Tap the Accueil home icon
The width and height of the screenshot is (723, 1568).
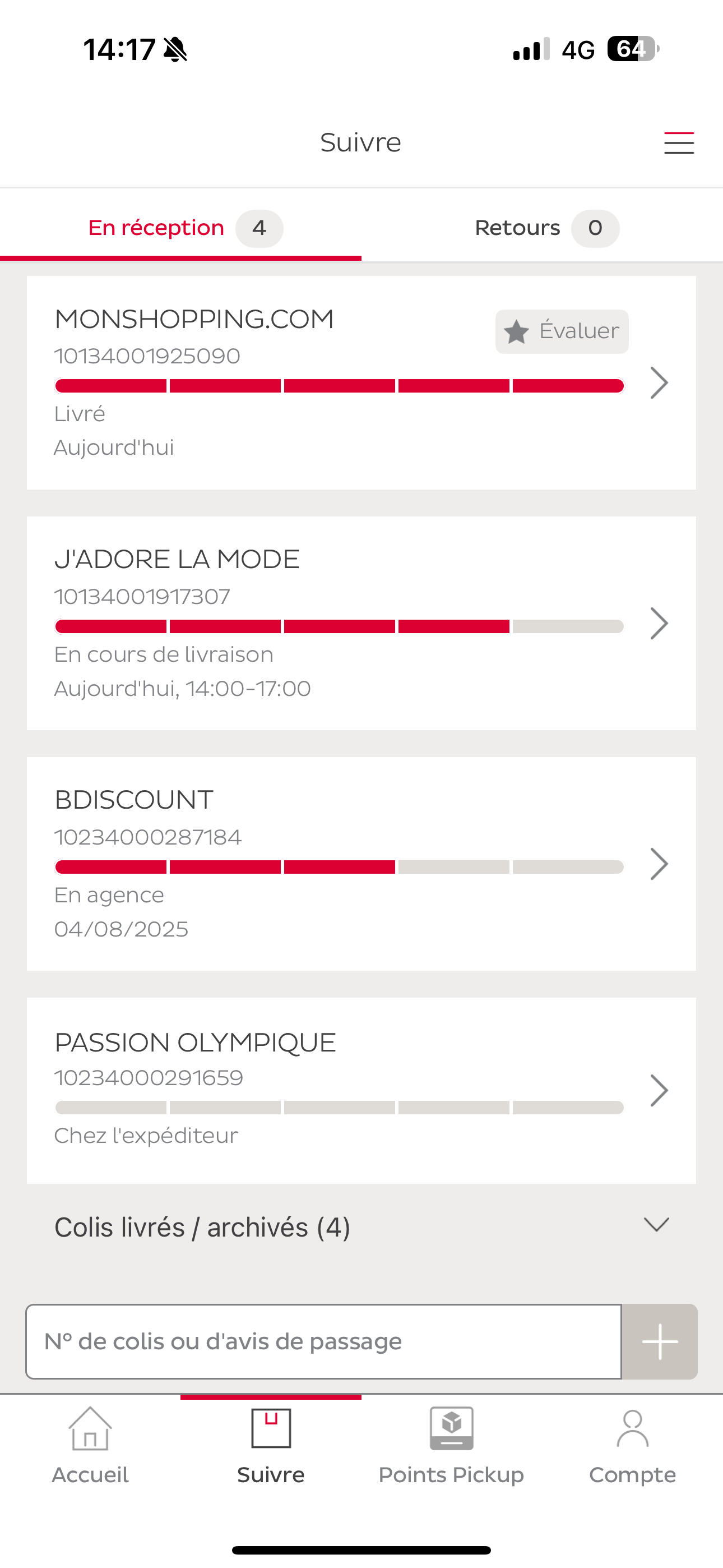pos(90,1428)
